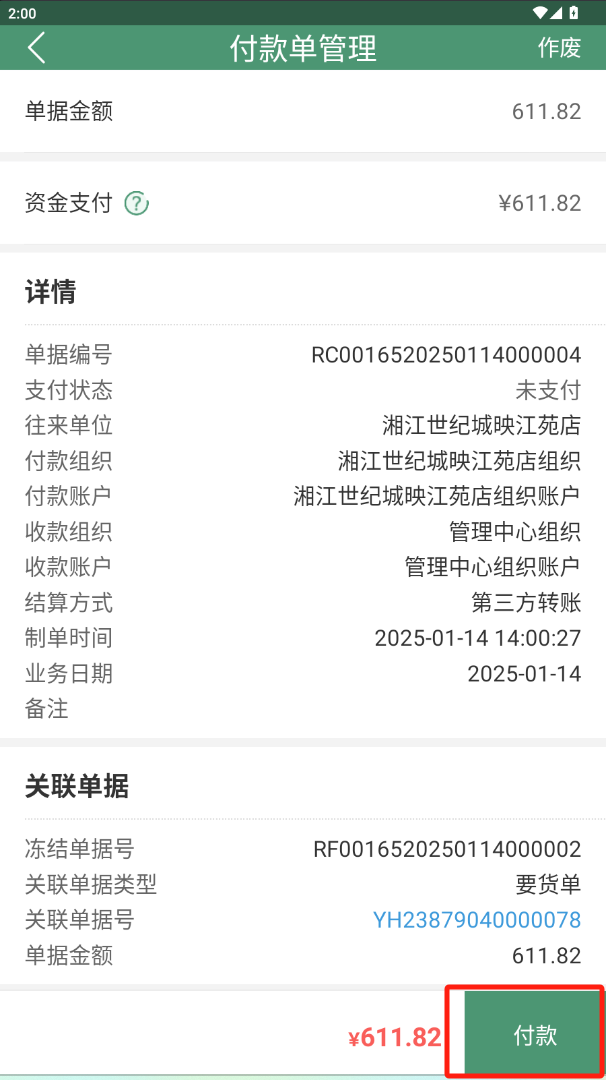This screenshot has height=1080, width=606.
Task: Open linked order YH23879040000078
Action: (x=476, y=920)
